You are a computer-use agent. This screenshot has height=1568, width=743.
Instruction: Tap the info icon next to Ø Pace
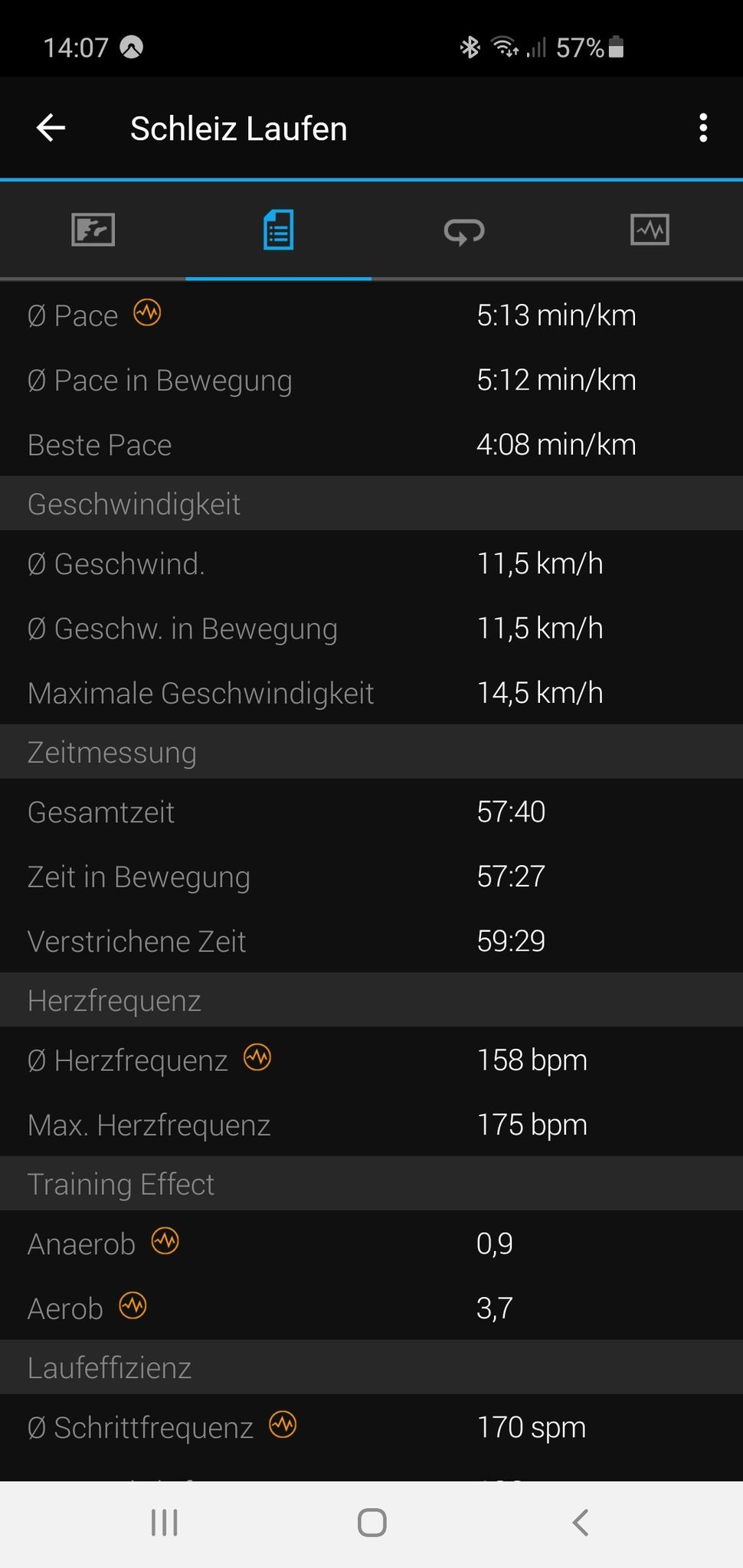147,312
